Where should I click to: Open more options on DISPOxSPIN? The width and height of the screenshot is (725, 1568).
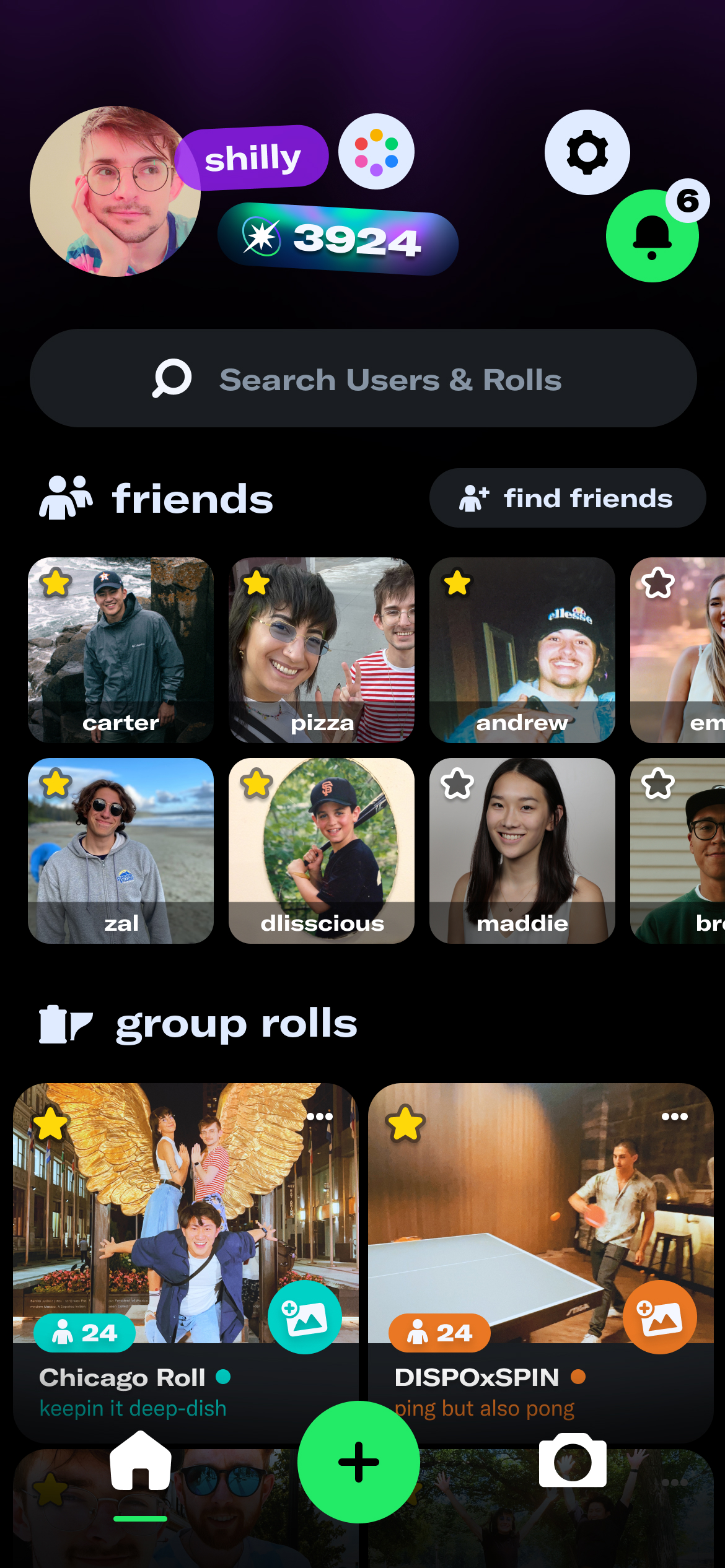tap(674, 1117)
